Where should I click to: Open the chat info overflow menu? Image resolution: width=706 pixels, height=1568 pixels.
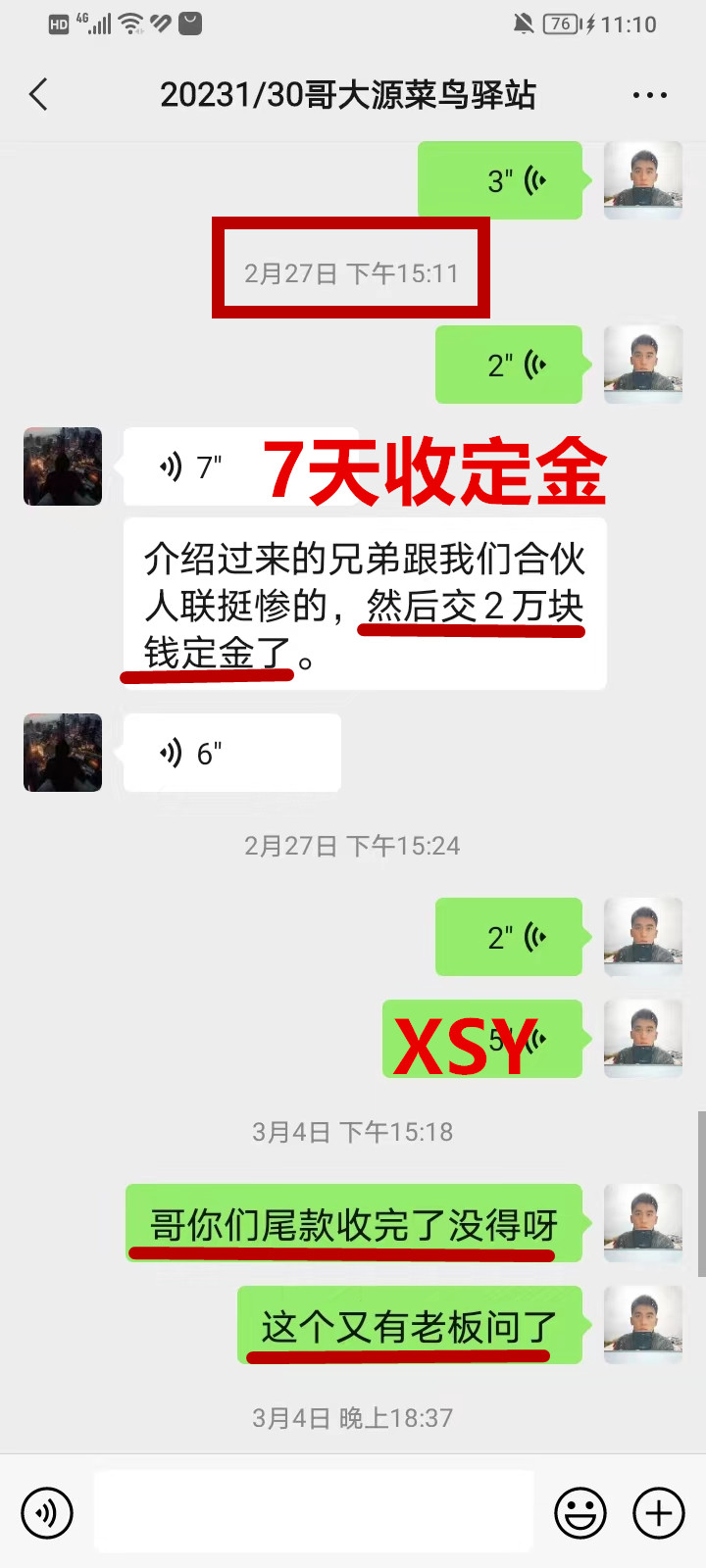[x=649, y=95]
